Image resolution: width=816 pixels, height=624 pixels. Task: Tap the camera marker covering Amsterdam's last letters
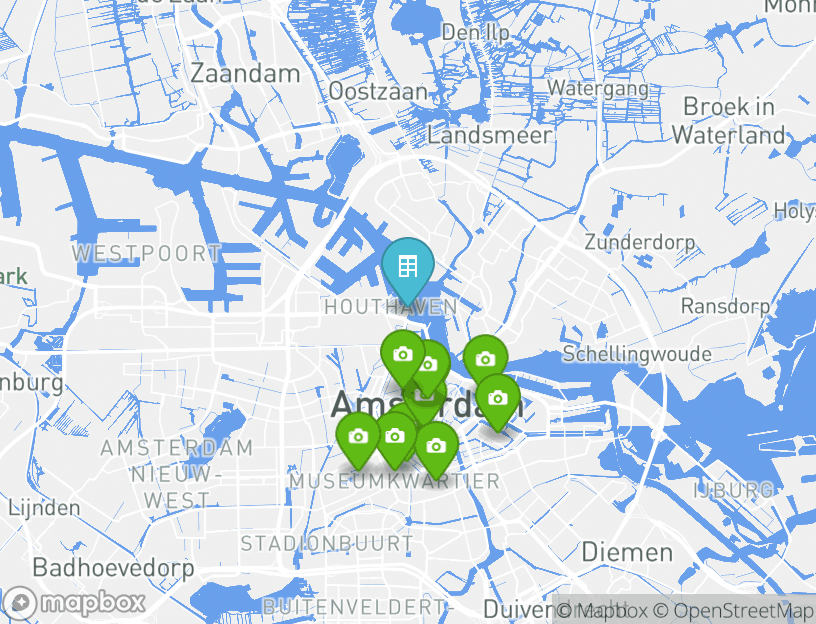pos(497,398)
